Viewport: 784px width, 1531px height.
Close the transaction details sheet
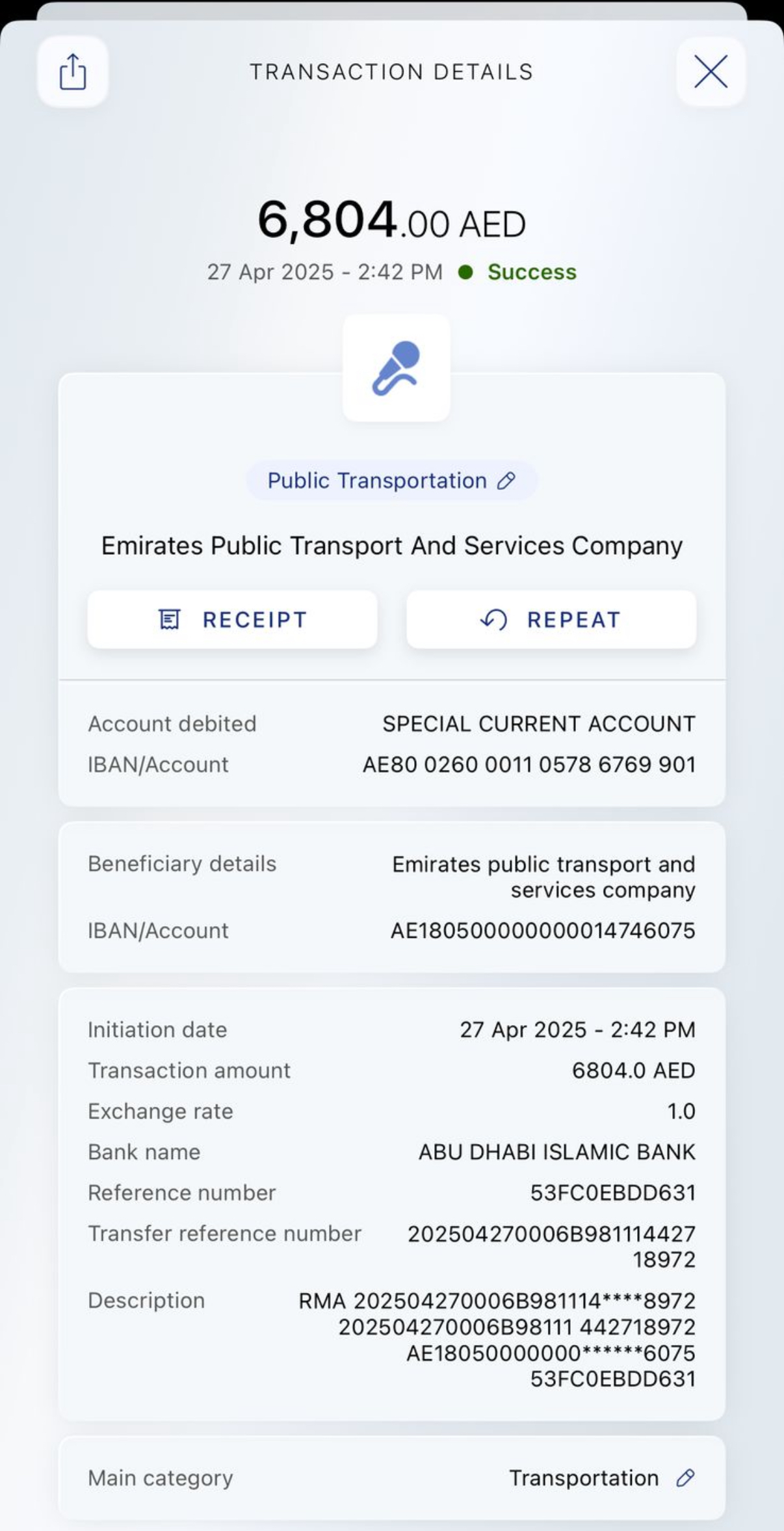[711, 72]
